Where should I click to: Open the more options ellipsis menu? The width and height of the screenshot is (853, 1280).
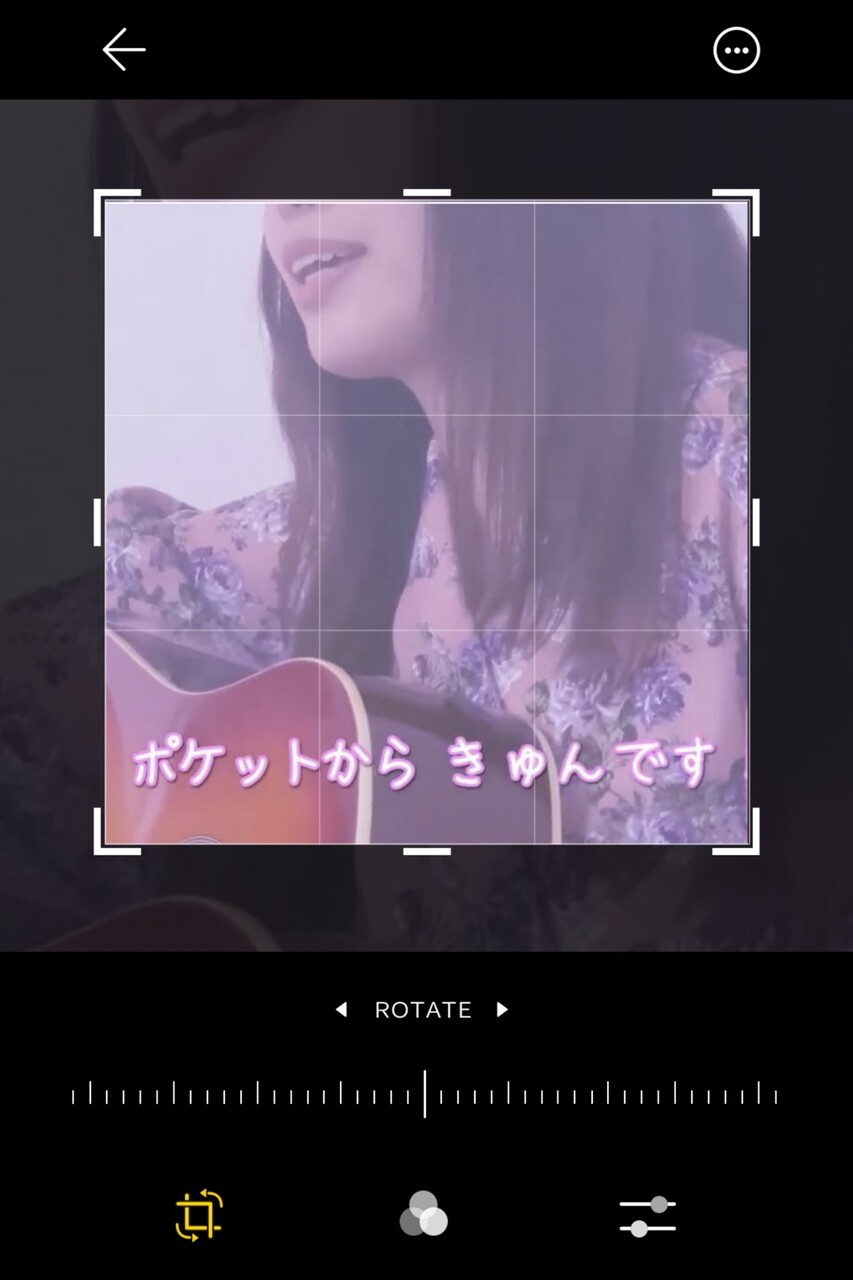[x=735, y=49]
